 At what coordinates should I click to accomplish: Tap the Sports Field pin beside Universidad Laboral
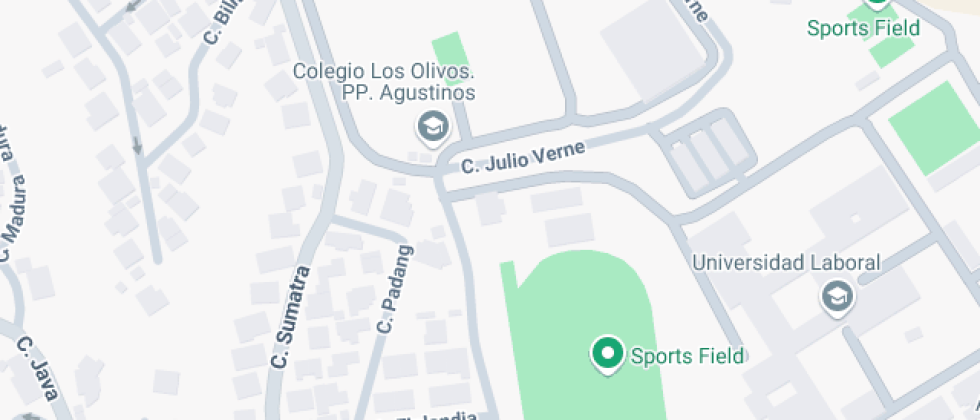(607, 354)
